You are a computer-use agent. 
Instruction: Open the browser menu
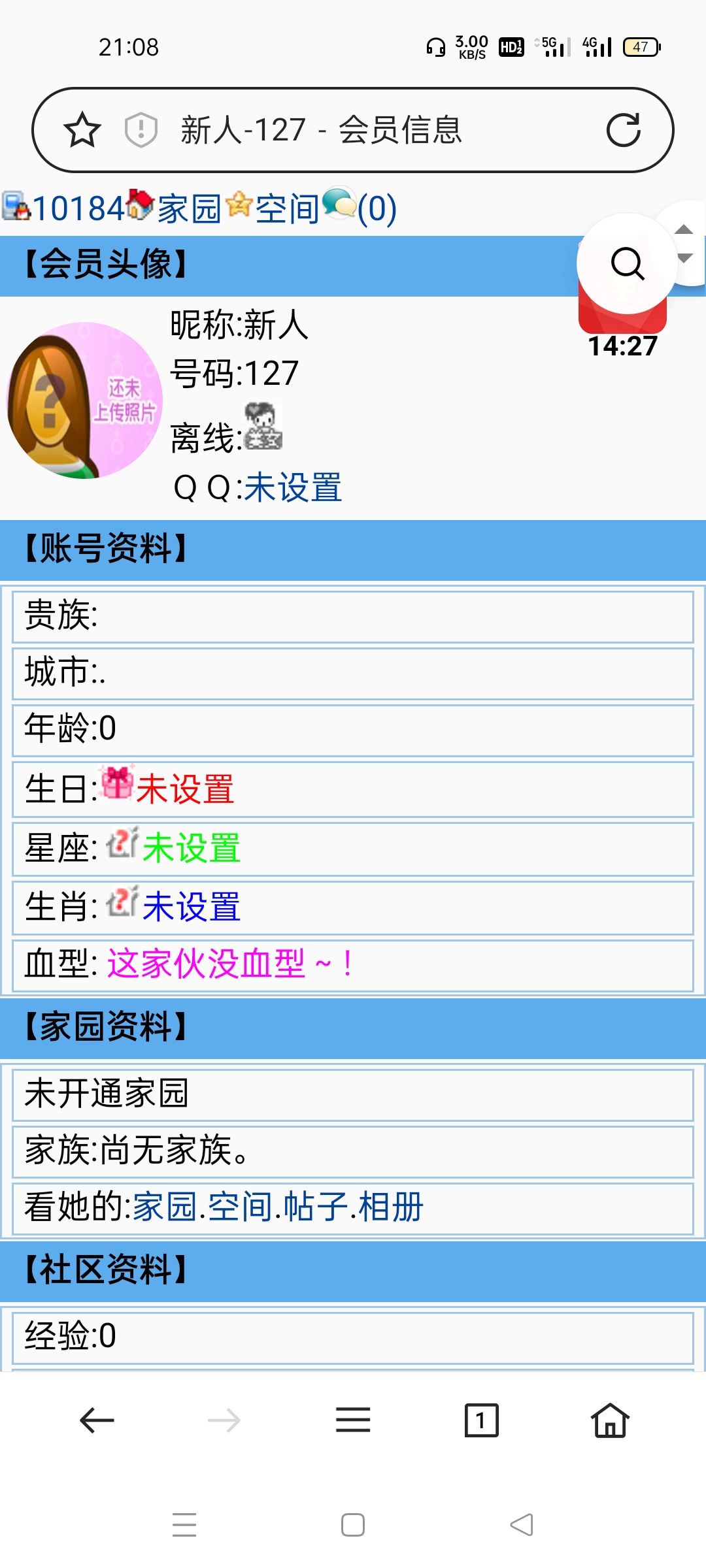coord(353,1420)
